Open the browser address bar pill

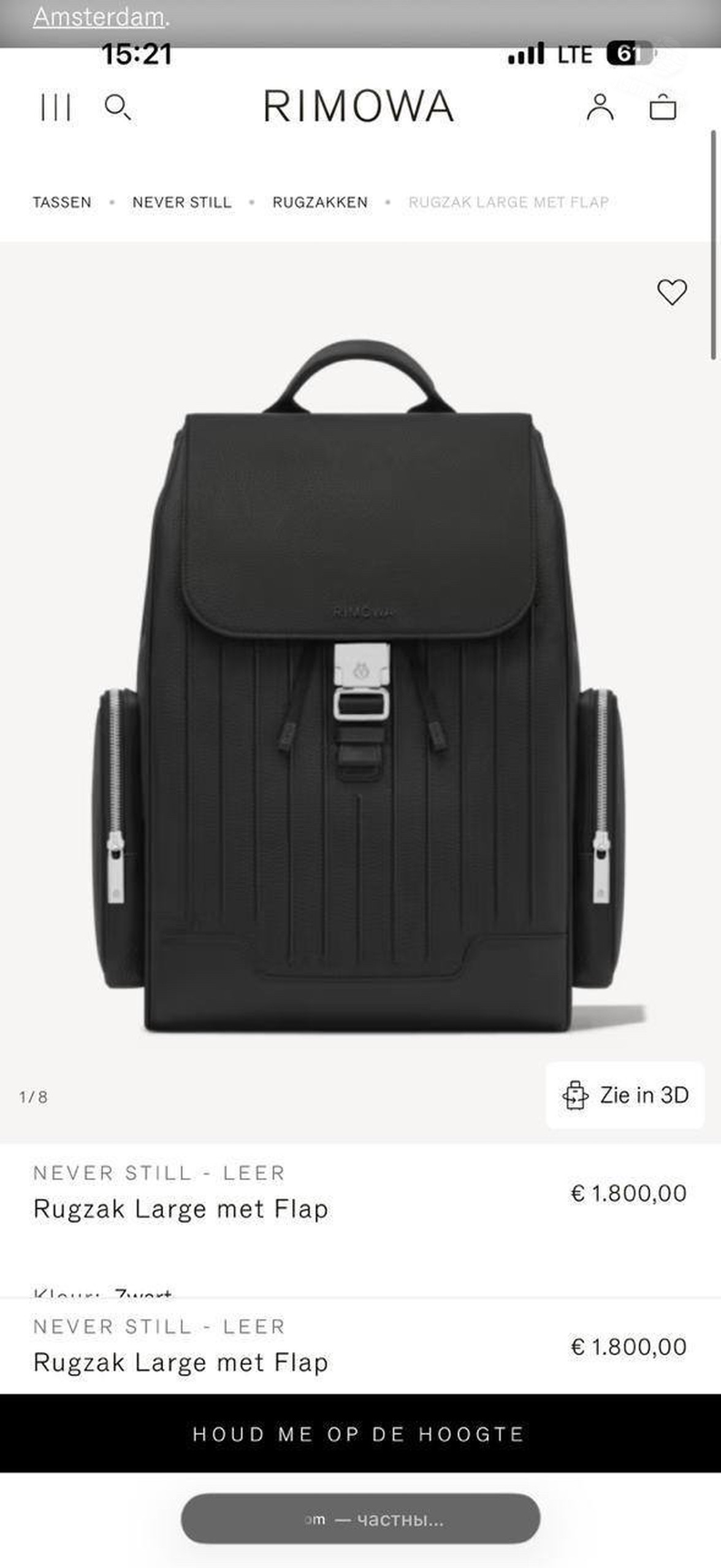(360, 1519)
